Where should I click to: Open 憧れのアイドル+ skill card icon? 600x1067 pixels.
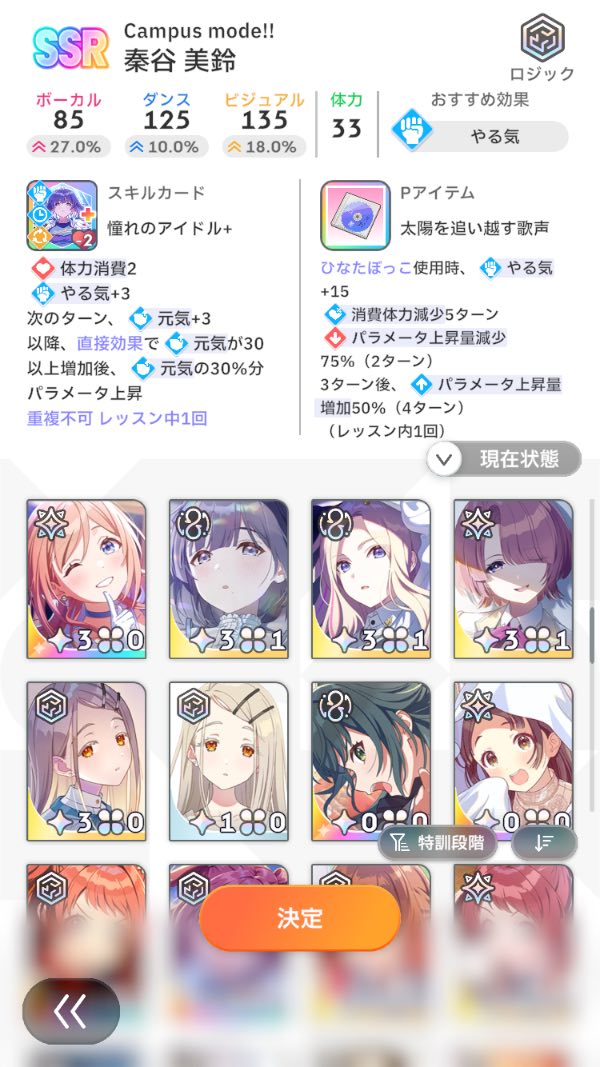[62, 215]
